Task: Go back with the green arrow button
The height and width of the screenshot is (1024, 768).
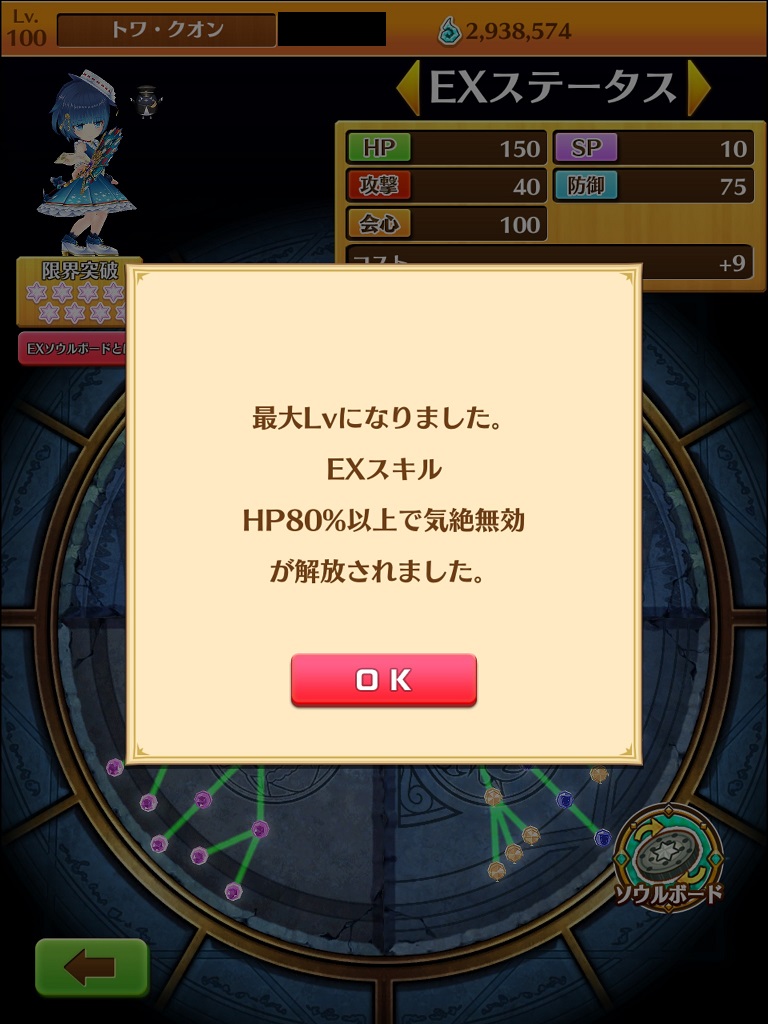Action: click(x=91, y=966)
